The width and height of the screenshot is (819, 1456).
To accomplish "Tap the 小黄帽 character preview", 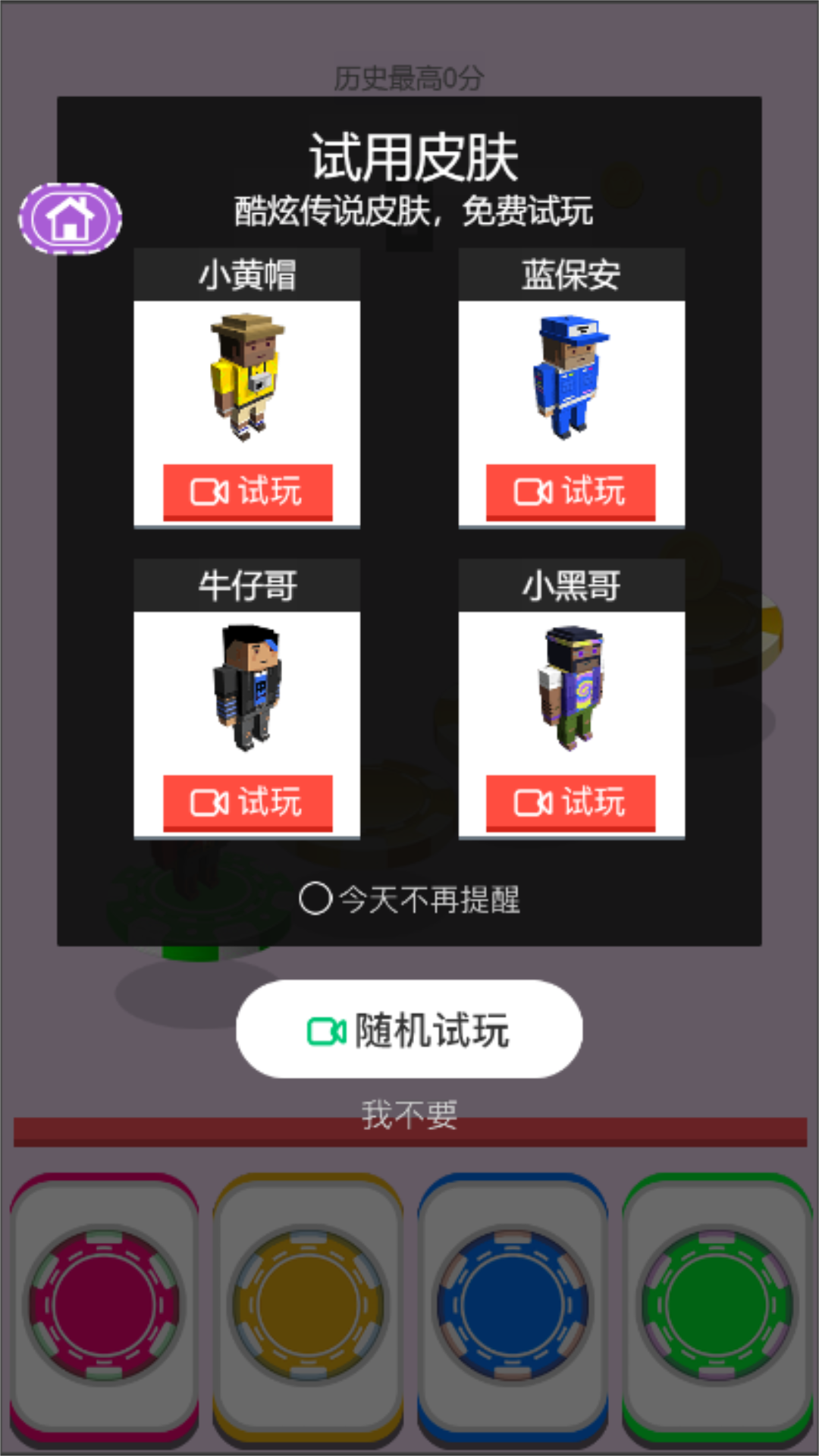I will point(246,375).
